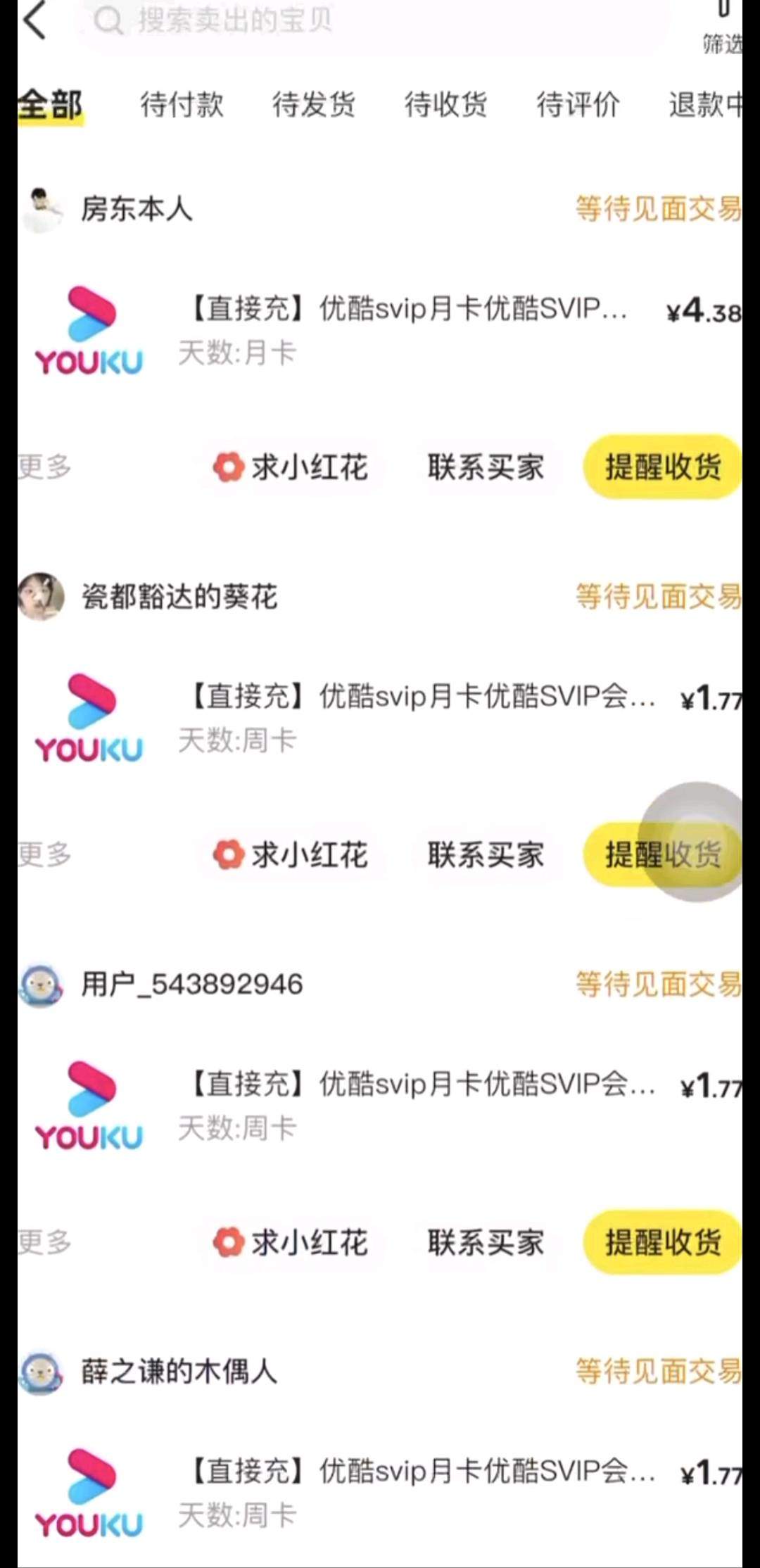The height and width of the screenshot is (1568, 760).
Task: Tap 瓷都豁达的葵花's avatar picture
Action: (42, 597)
